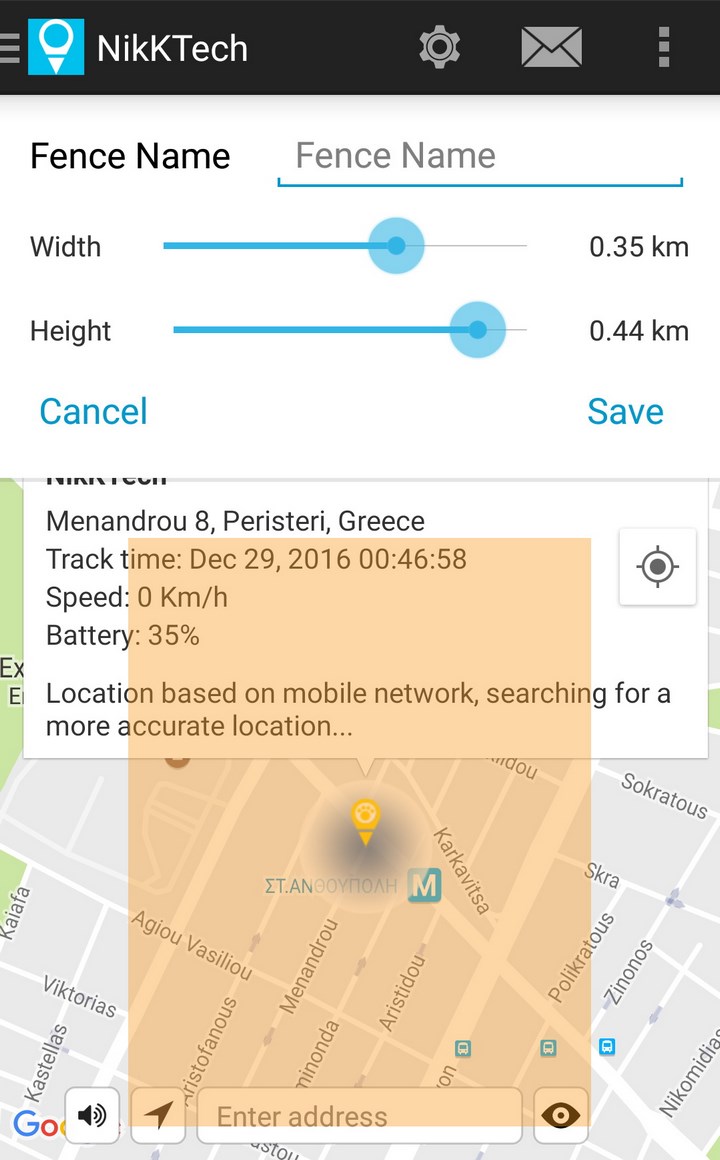Viewport: 720px width, 1160px height.
Task: Tap the navigation arrow button
Action: click(158, 1114)
